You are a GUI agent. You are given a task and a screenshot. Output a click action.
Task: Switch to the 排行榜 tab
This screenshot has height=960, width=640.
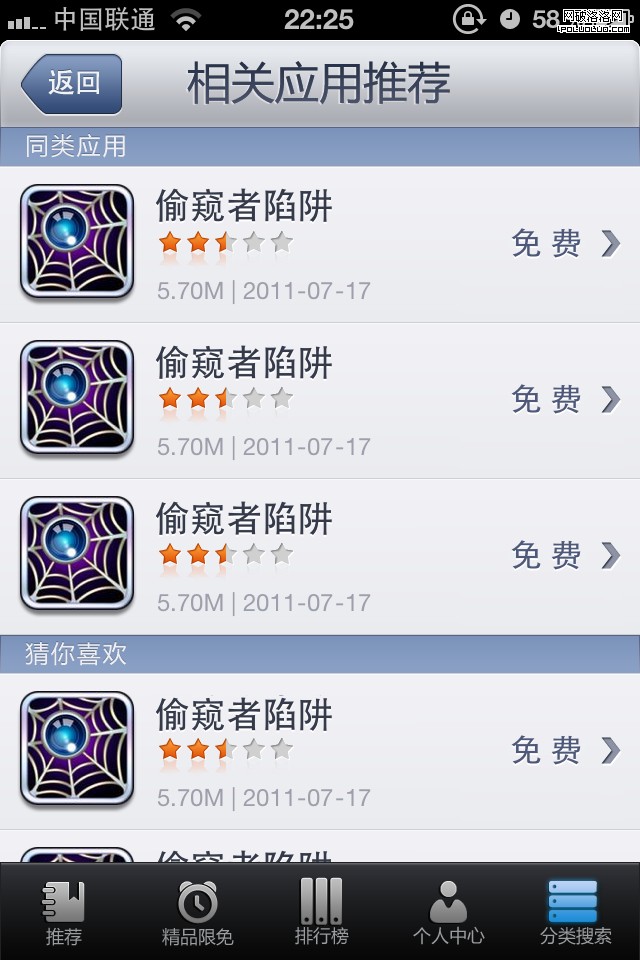tap(321, 912)
